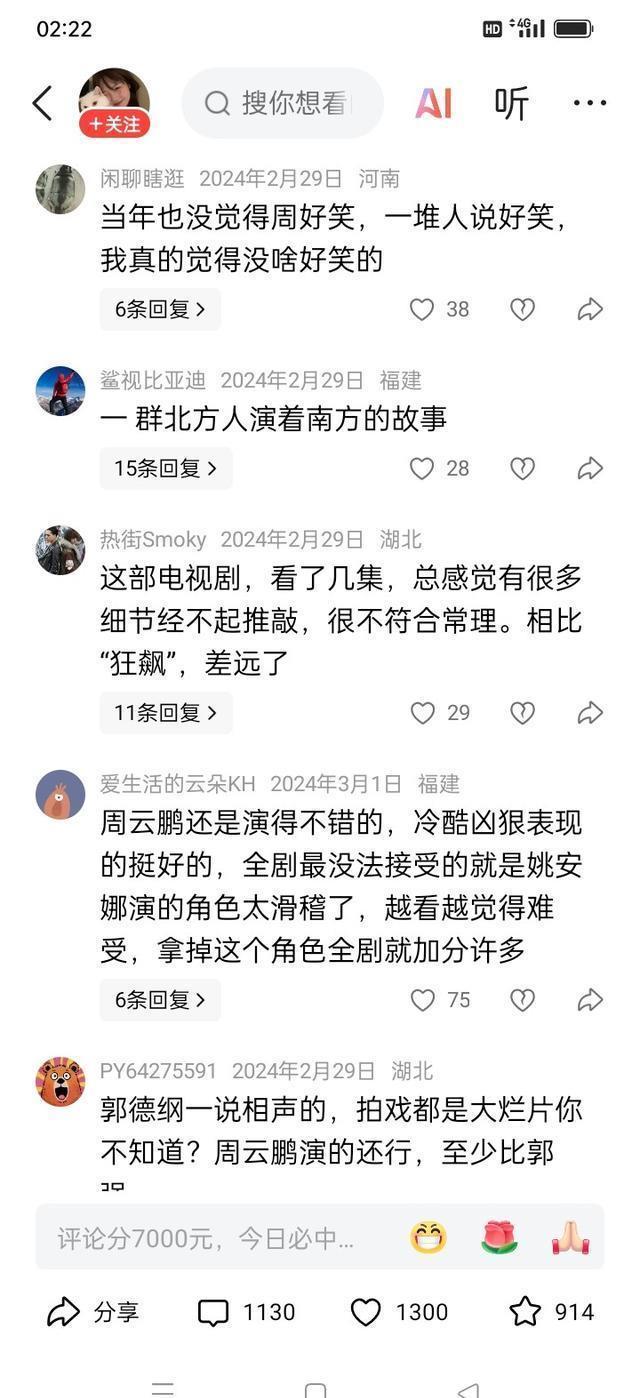The height and width of the screenshot is (1398, 640).
Task: Like 爱生活的云朵KH's comment
Action: point(423,1000)
